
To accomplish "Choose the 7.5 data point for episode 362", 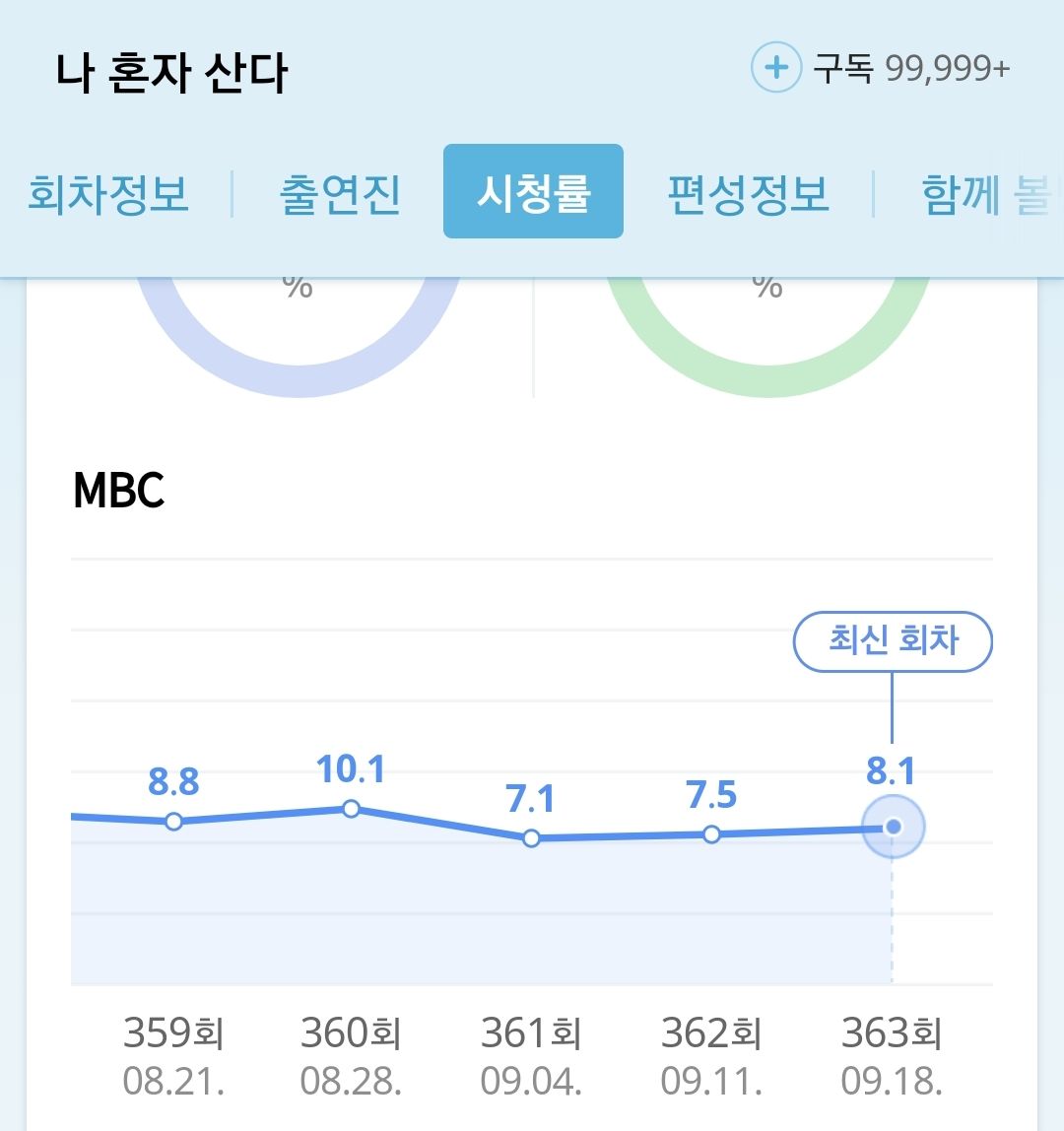I will pos(711,834).
